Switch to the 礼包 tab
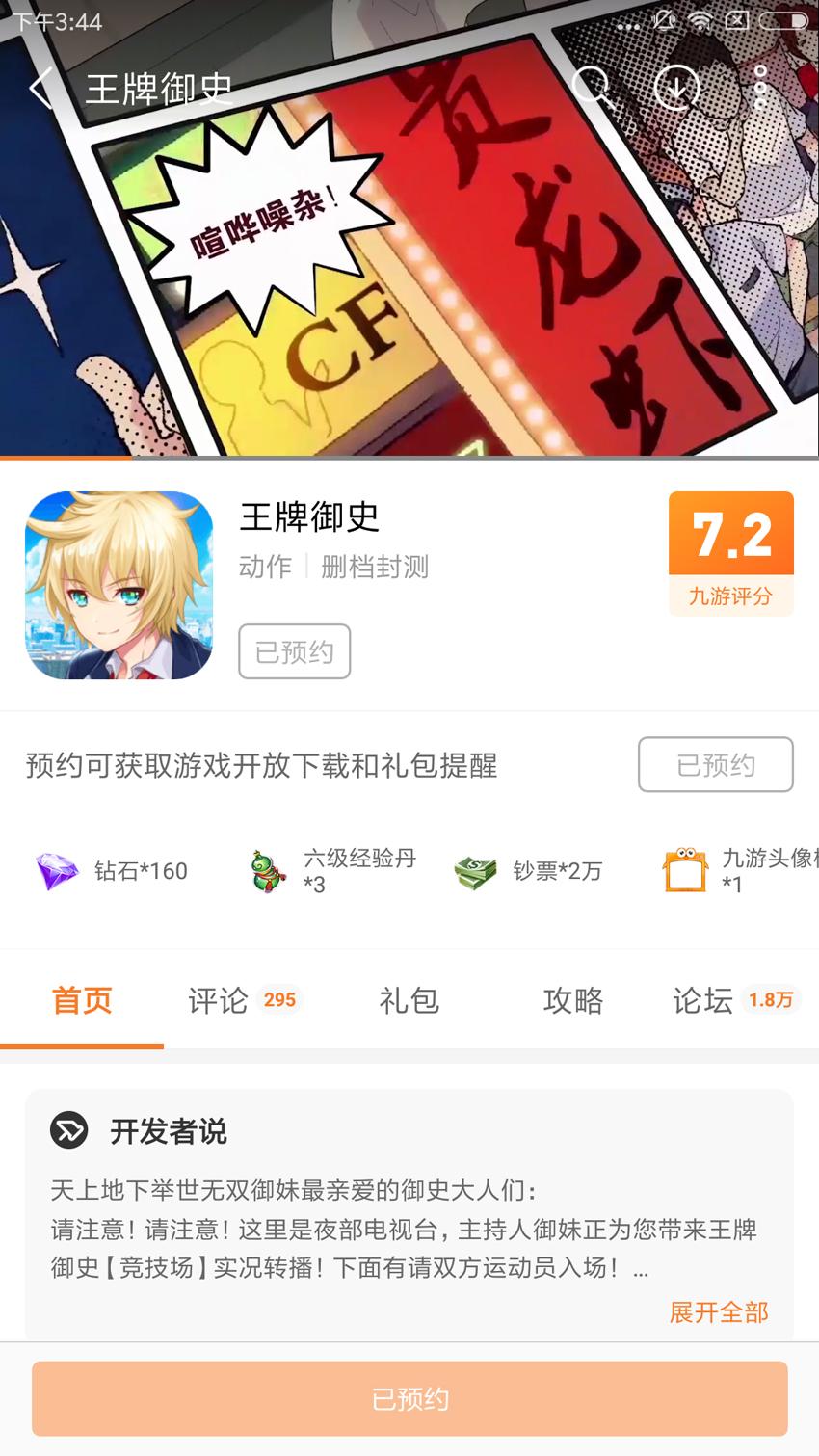 click(409, 1000)
